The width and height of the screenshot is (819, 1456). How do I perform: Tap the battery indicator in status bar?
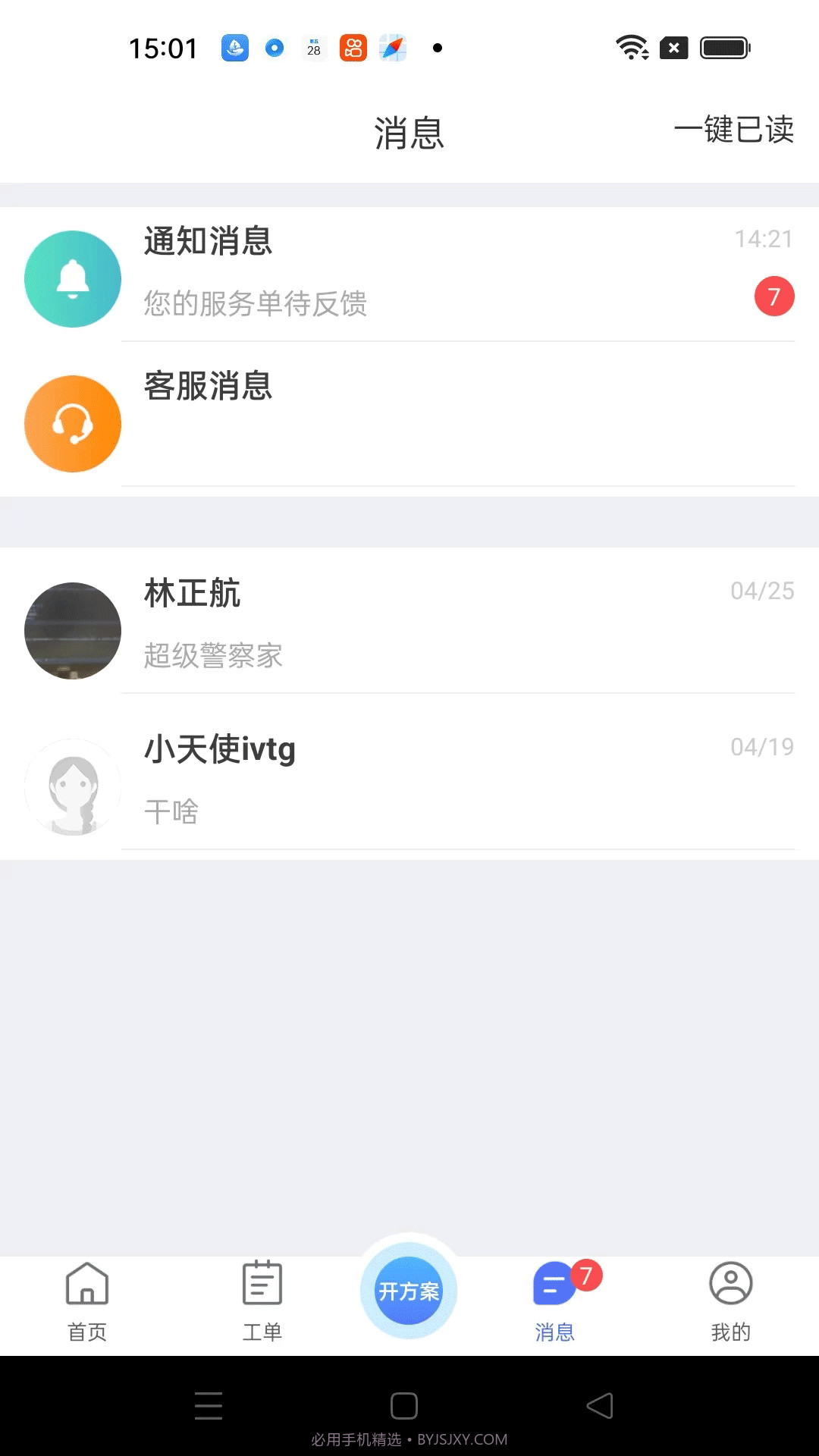[x=722, y=47]
